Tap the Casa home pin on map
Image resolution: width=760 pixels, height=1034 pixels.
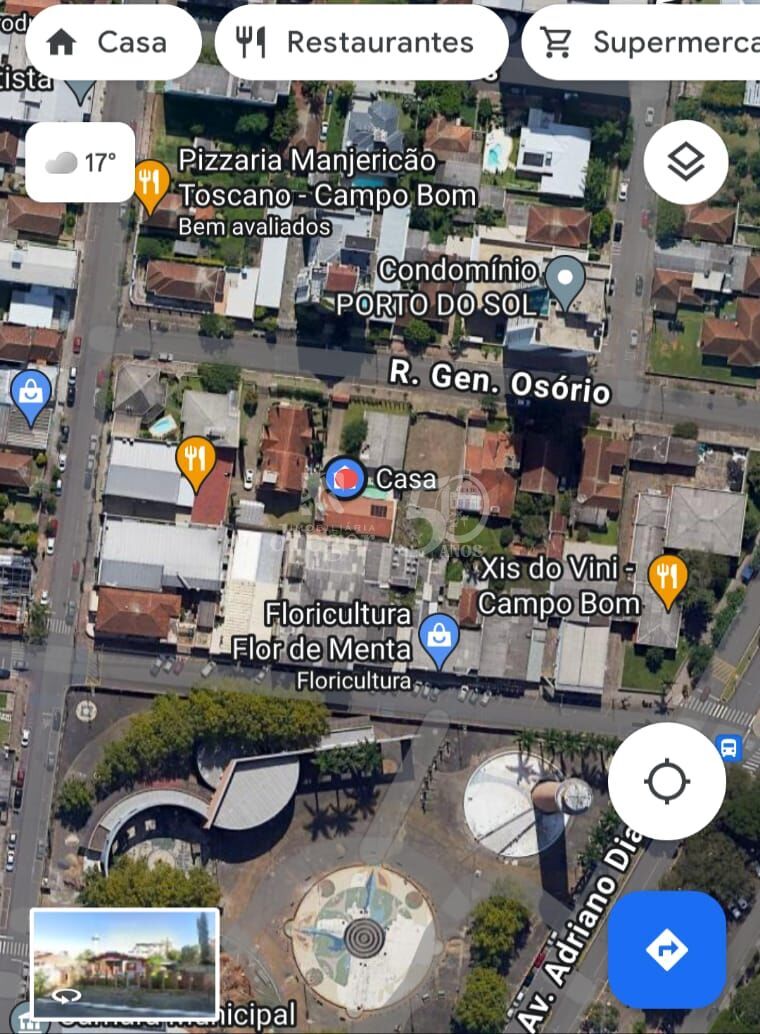(x=345, y=478)
